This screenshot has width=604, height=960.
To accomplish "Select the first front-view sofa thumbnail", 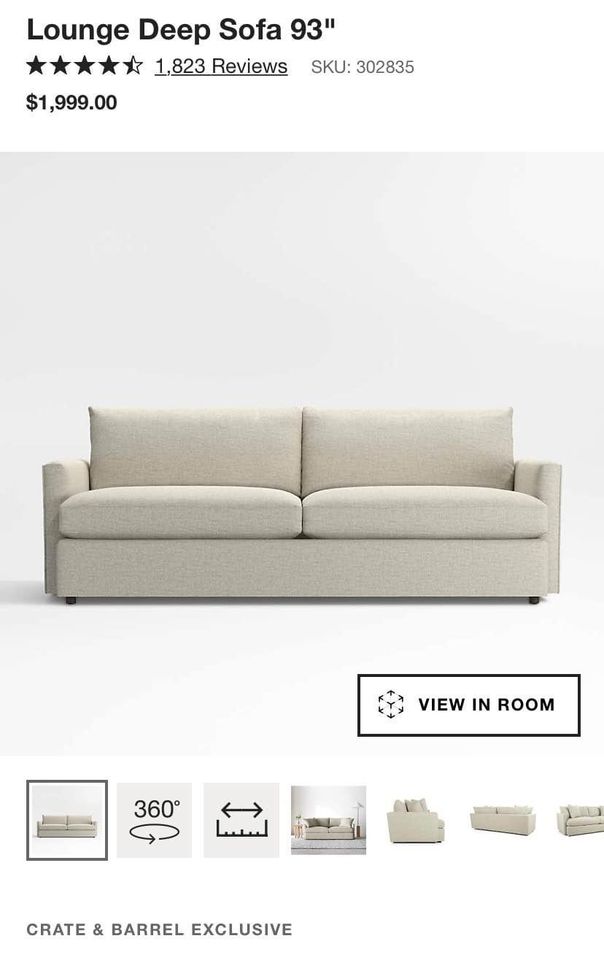I will point(67,820).
